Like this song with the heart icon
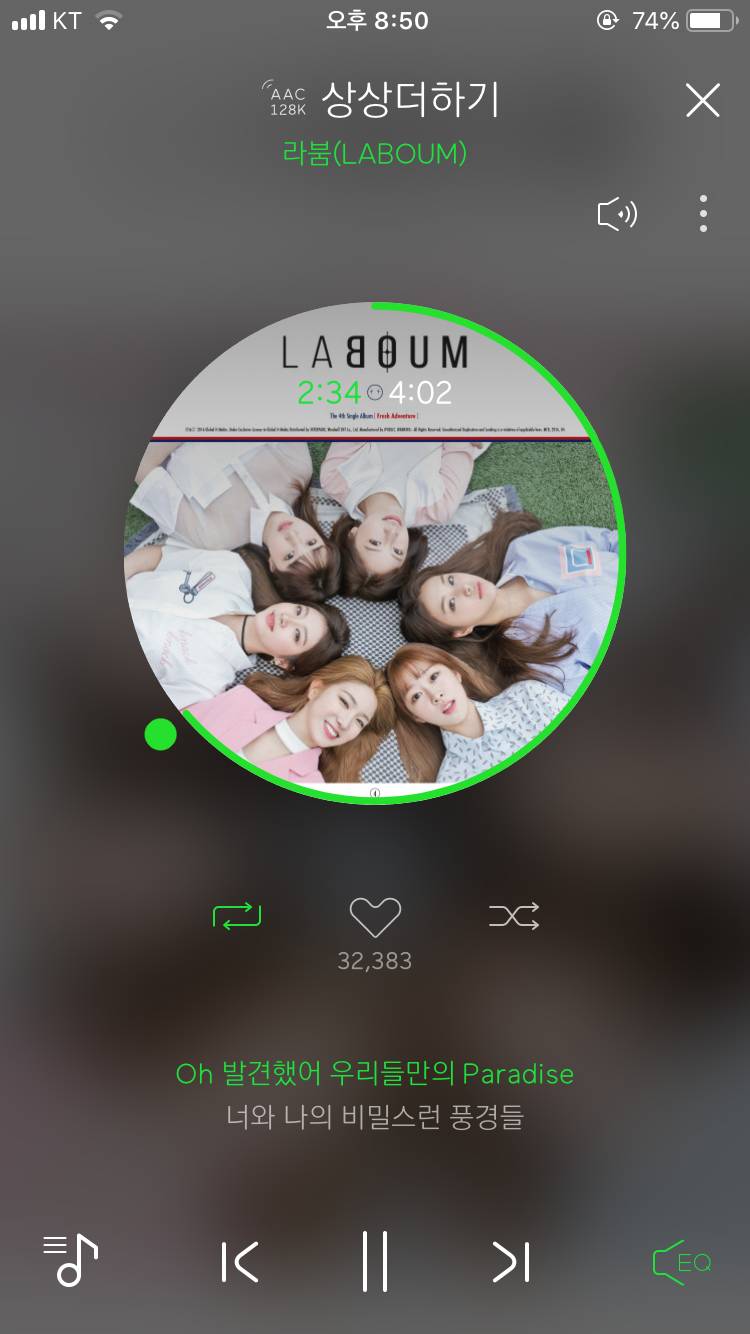Image resolution: width=750 pixels, height=1334 pixels. click(x=375, y=916)
